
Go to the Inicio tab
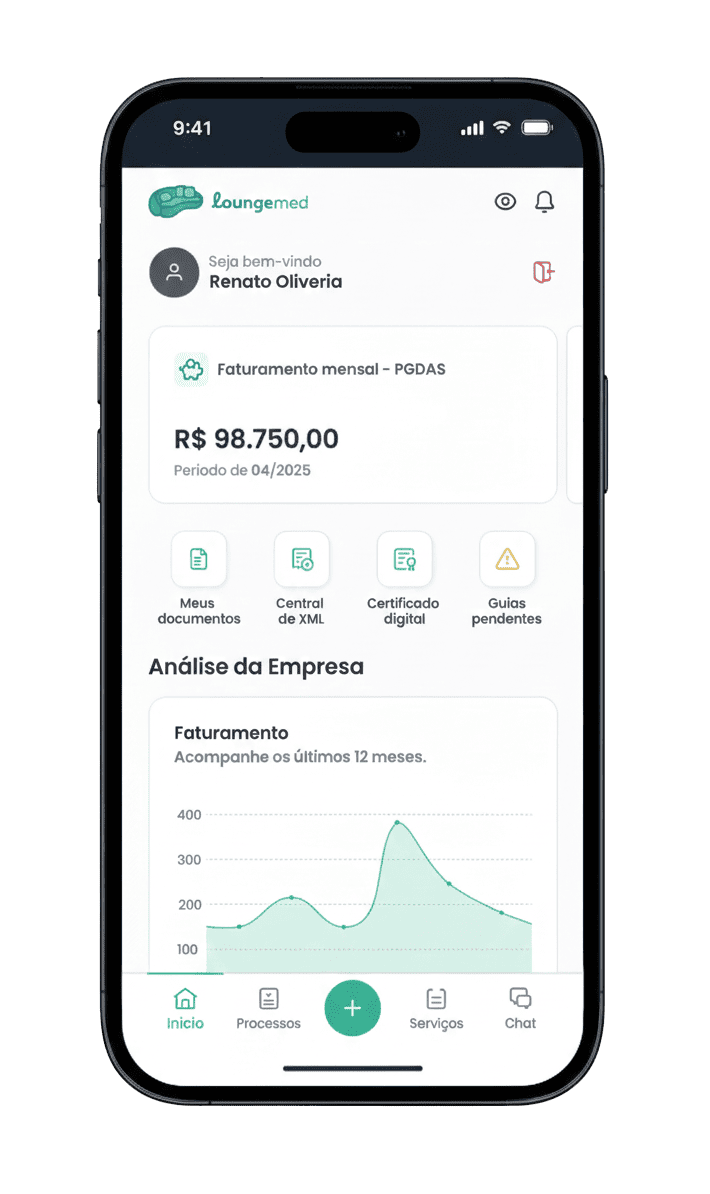(x=185, y=1008)
